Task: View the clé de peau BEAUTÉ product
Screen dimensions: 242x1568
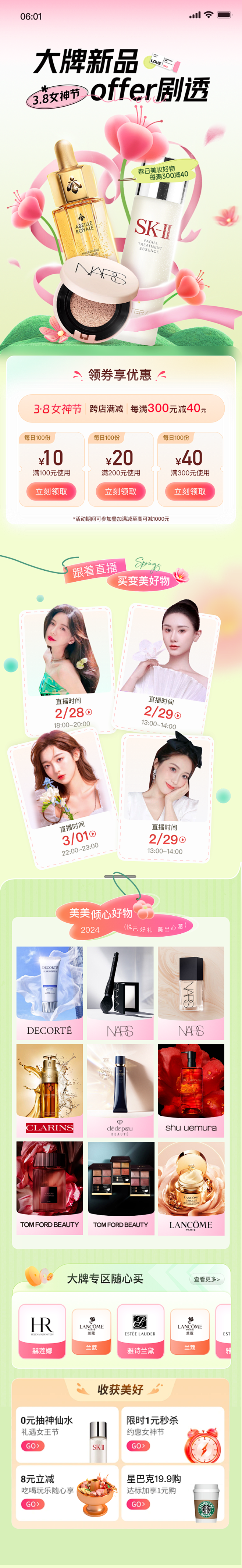Action: [120, 1090]
